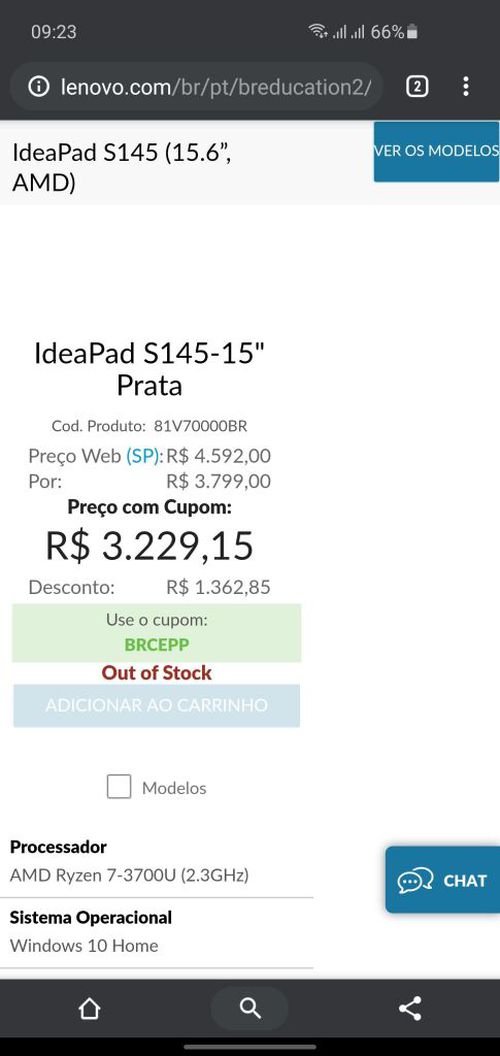Tap the search icon in bottom bar
The height and width of the screenshot is (1056, 500).
pos(250,1008)
